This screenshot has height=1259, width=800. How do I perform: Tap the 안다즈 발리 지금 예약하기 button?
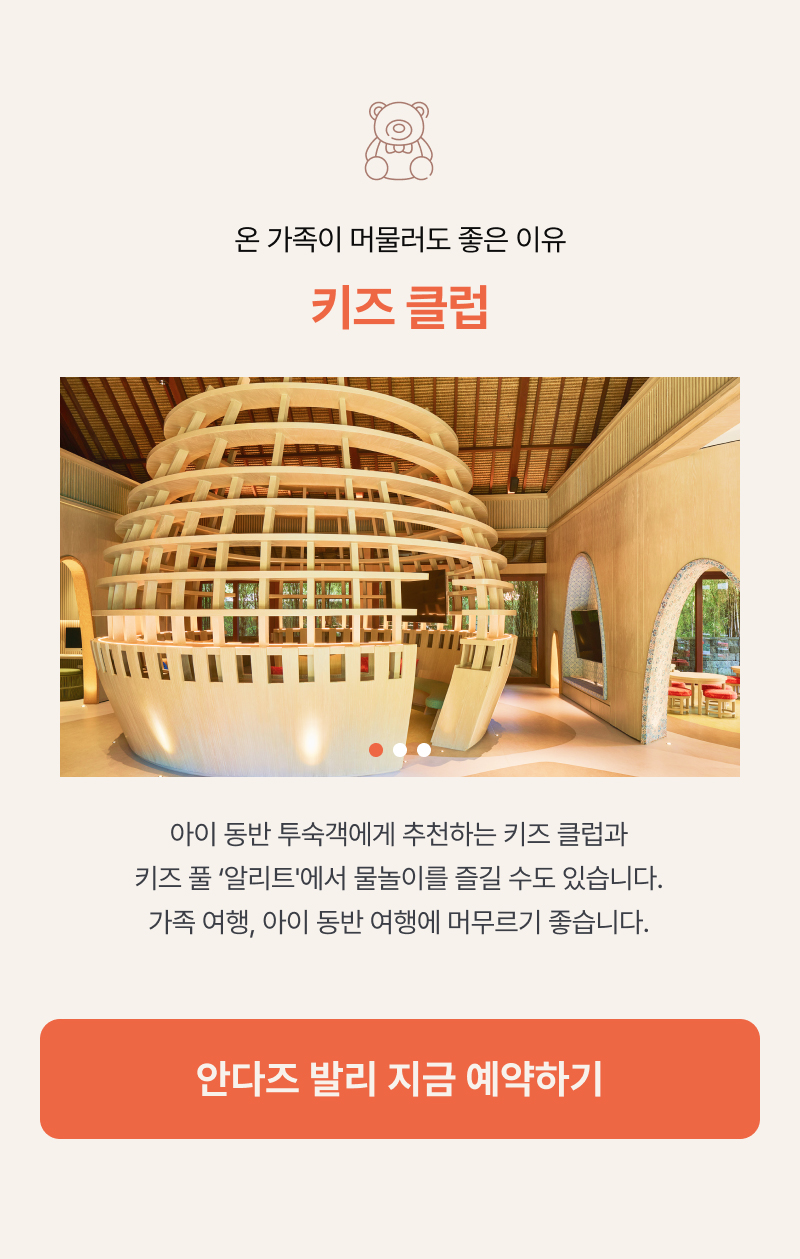click(x=400, y=1079)
